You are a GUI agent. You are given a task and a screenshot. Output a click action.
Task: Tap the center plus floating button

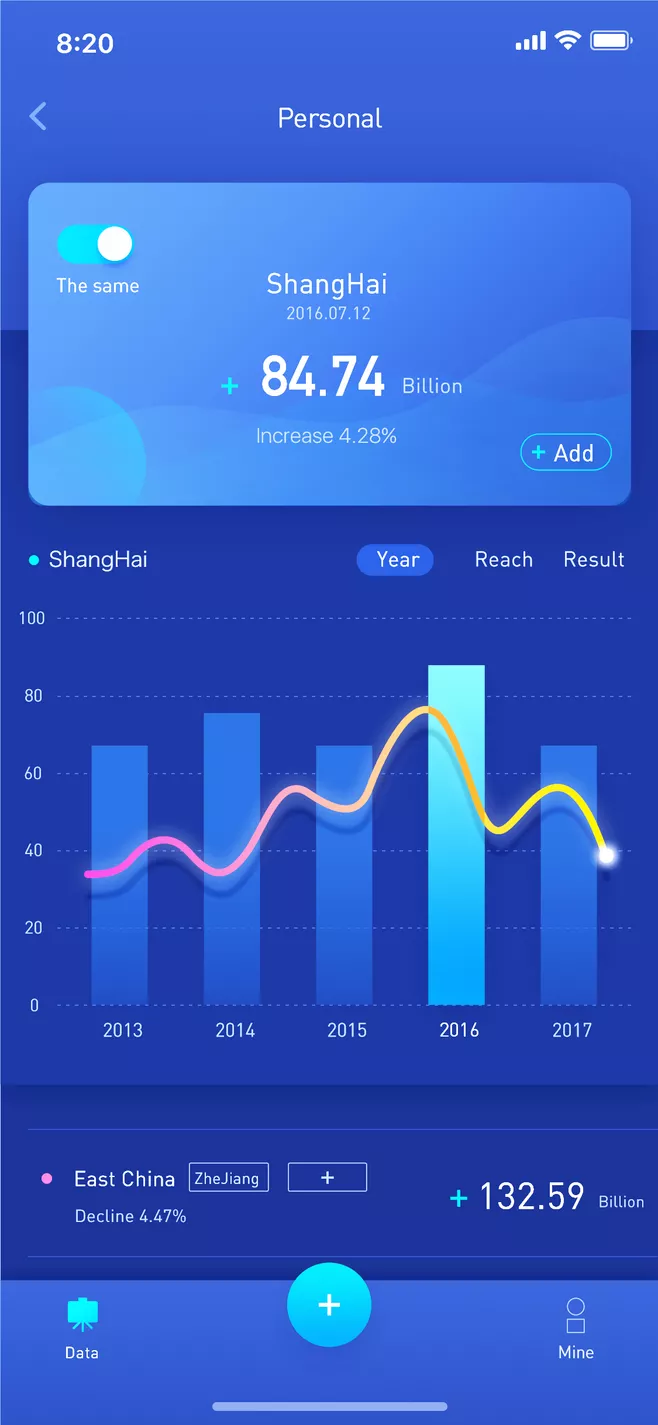click(x=329, y=1305)
